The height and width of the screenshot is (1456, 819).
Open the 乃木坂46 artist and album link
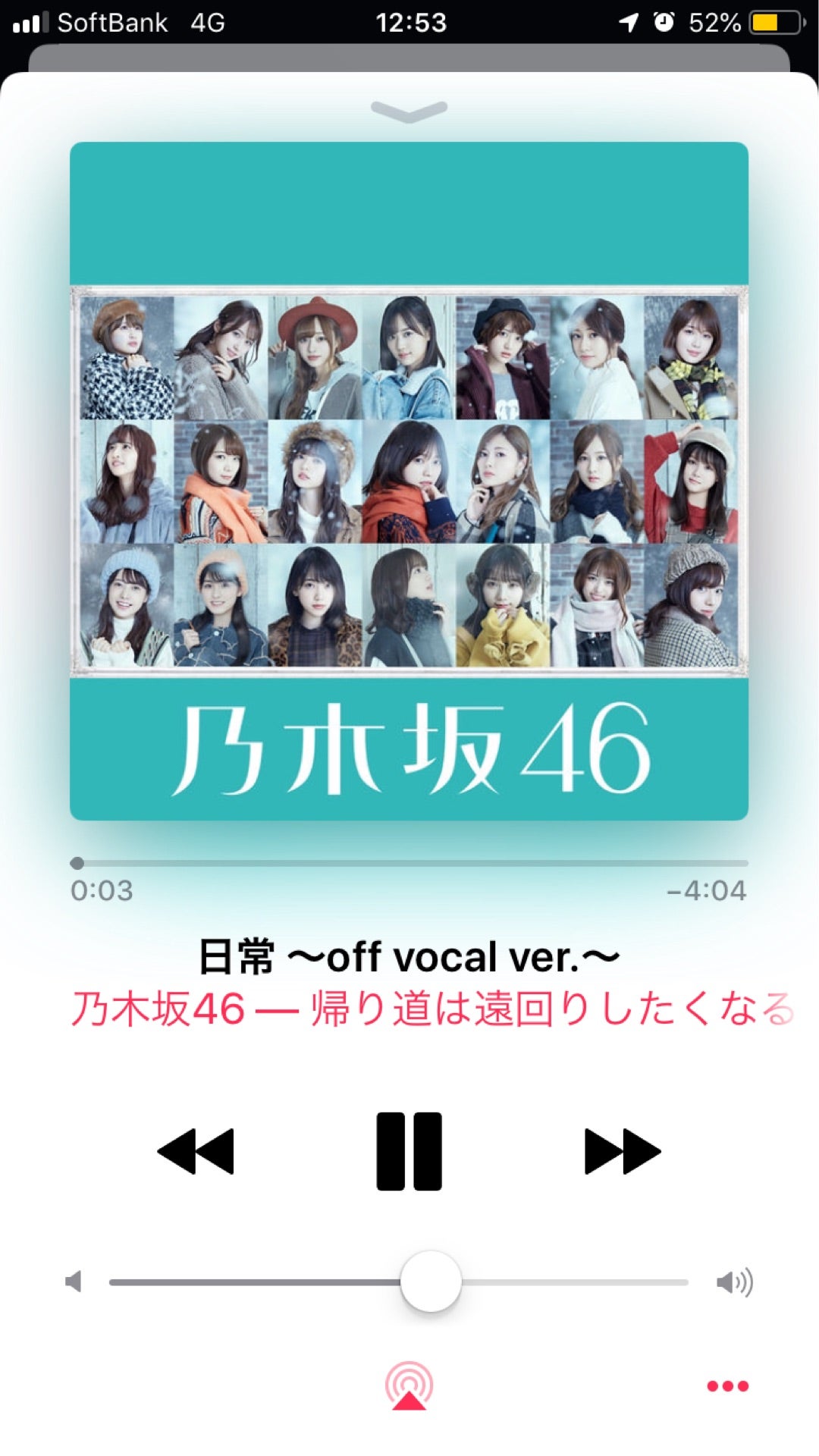[431, 1009]
